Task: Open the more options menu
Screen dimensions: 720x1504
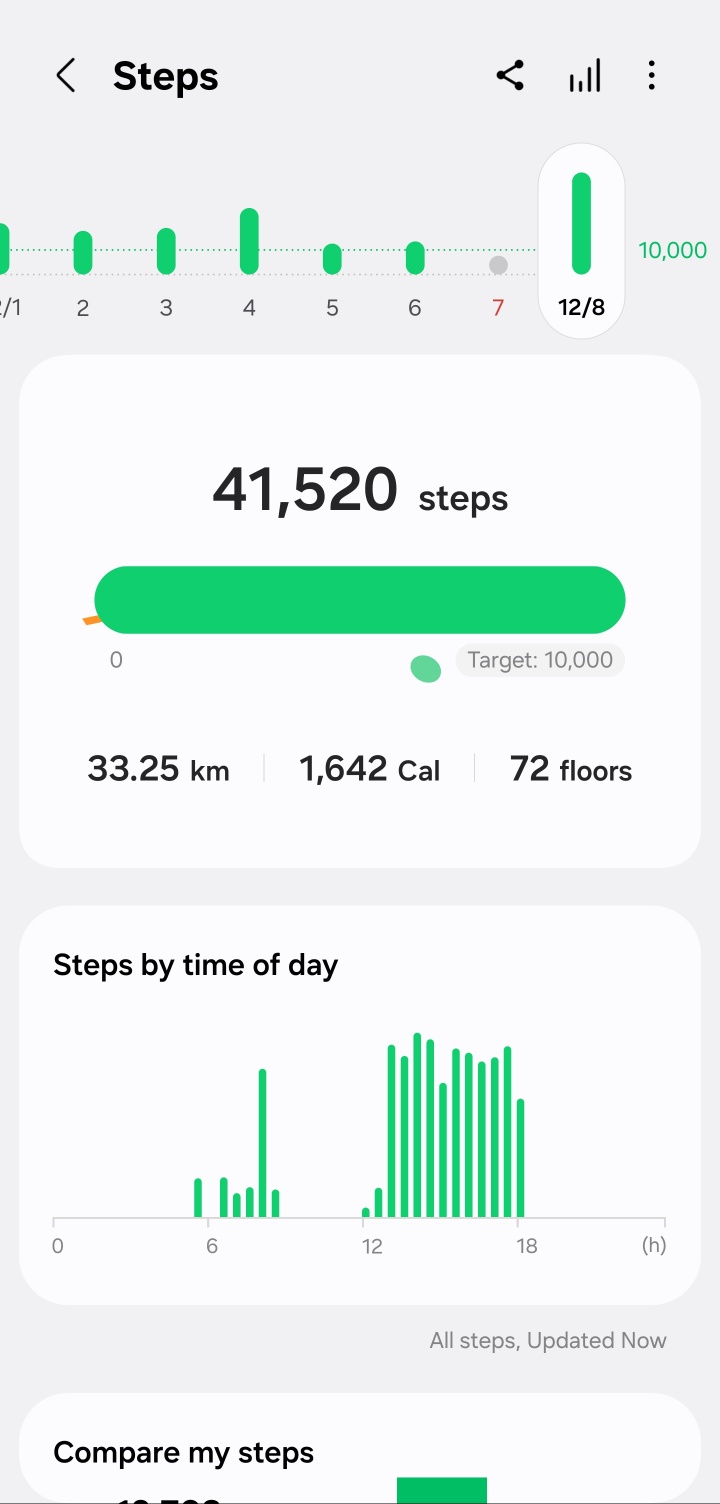Action: pos(651,76)
